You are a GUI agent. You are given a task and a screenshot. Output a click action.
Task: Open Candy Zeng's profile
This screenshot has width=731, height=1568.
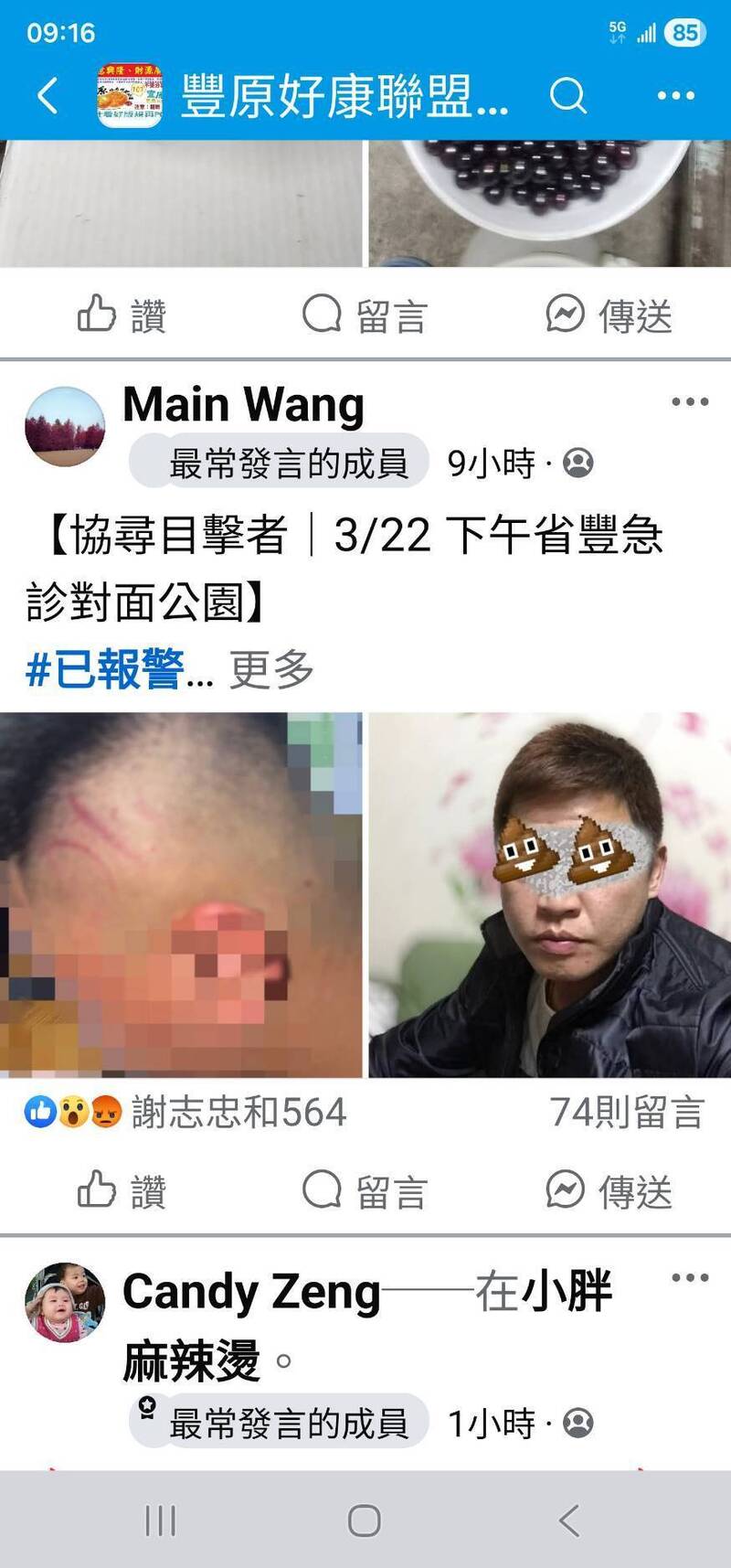[x=251, y=1292]
